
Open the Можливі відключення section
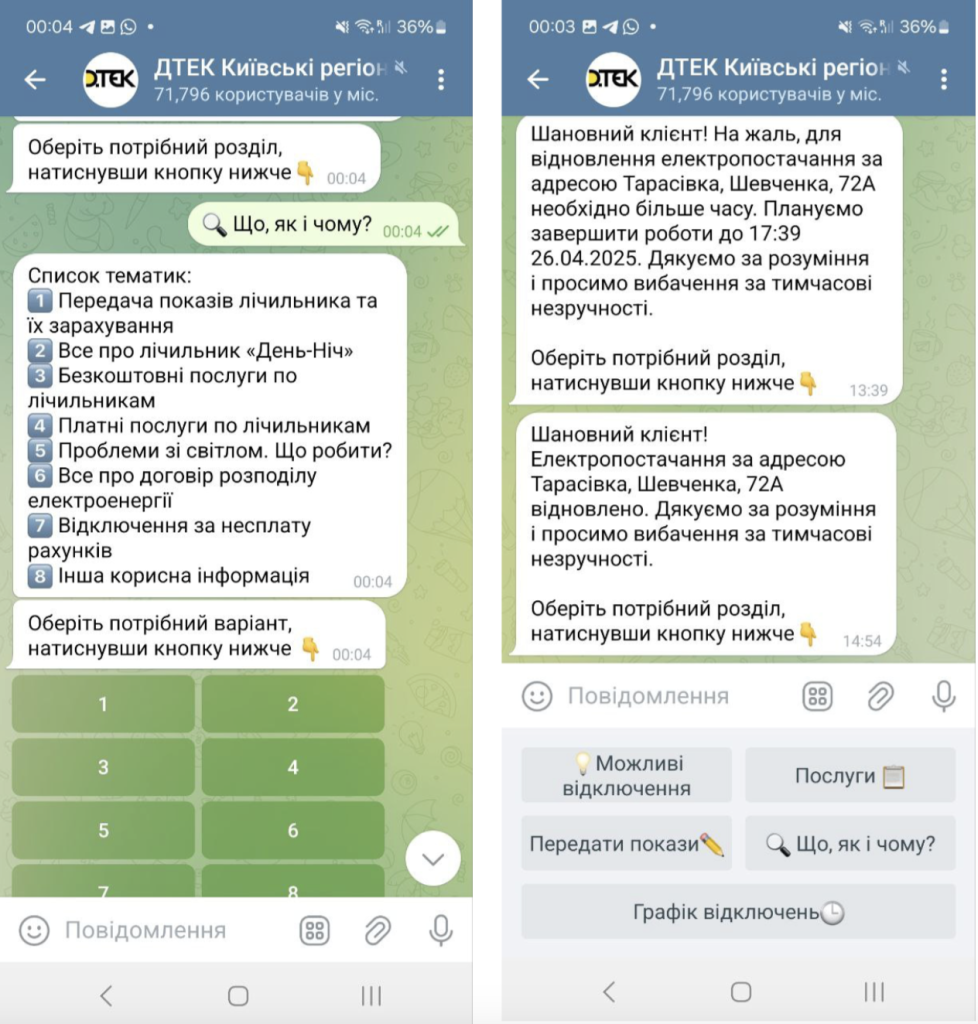tap(626, 775)
